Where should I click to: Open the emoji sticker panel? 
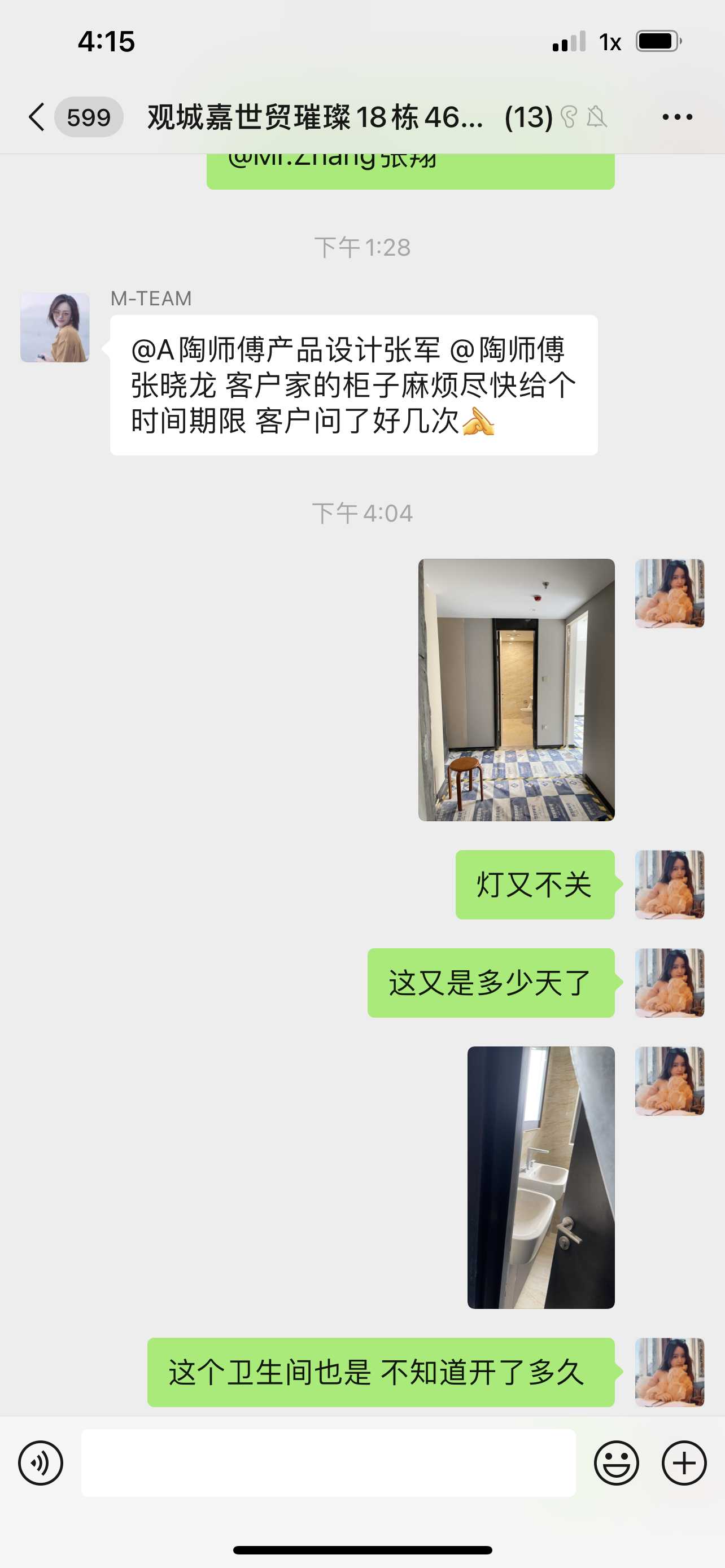616,1462
